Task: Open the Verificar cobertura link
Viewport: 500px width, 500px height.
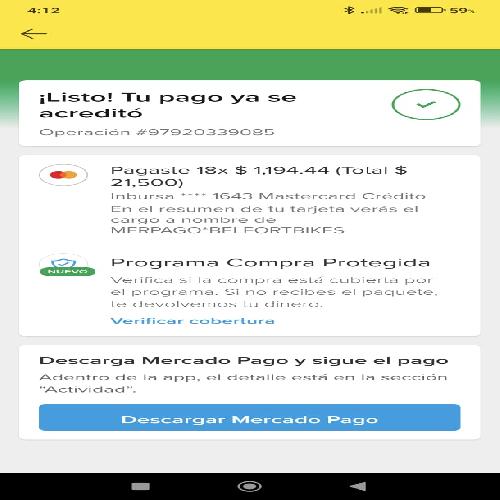Action: pos(192,321)
